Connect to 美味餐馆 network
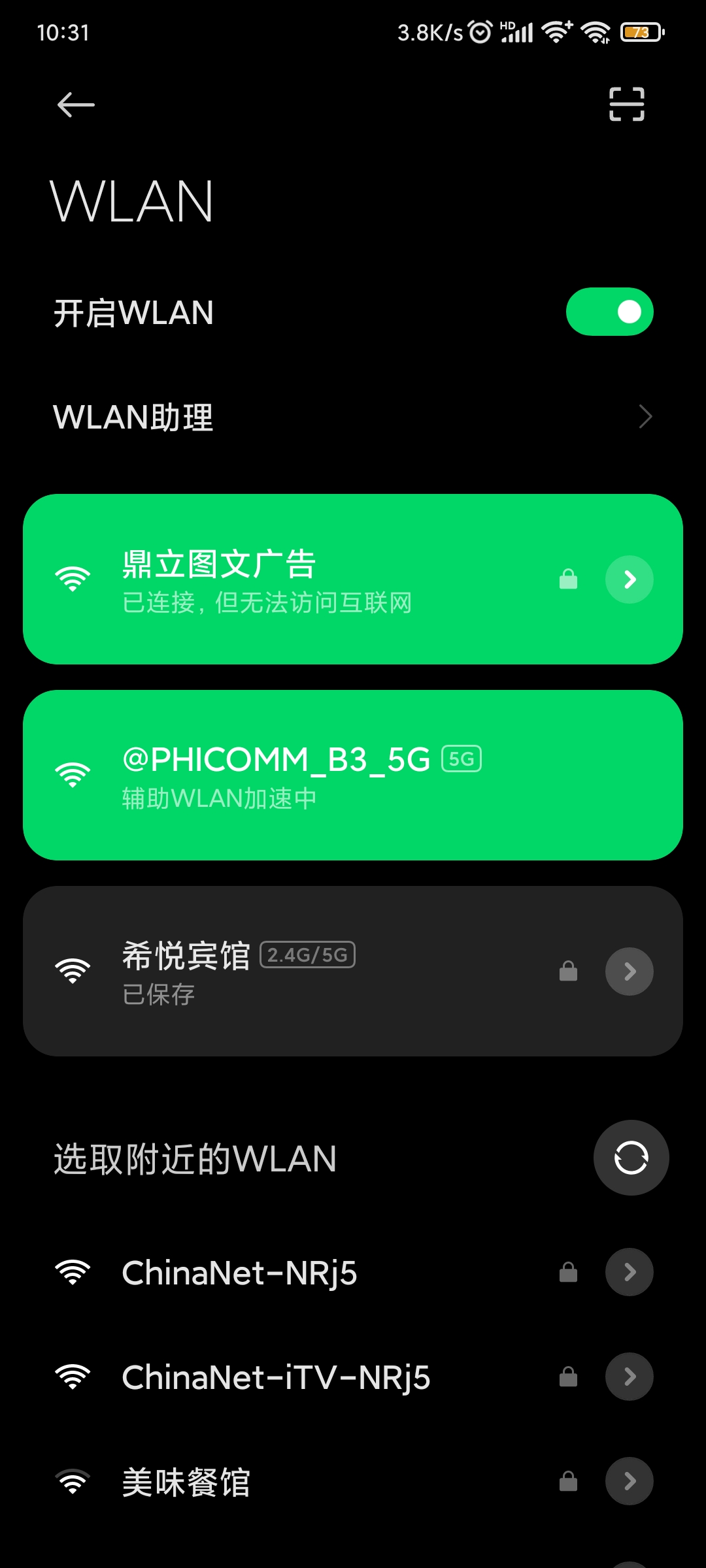Image resolution: width=706 pixels, height=1568 pixels. point(353,1481)
